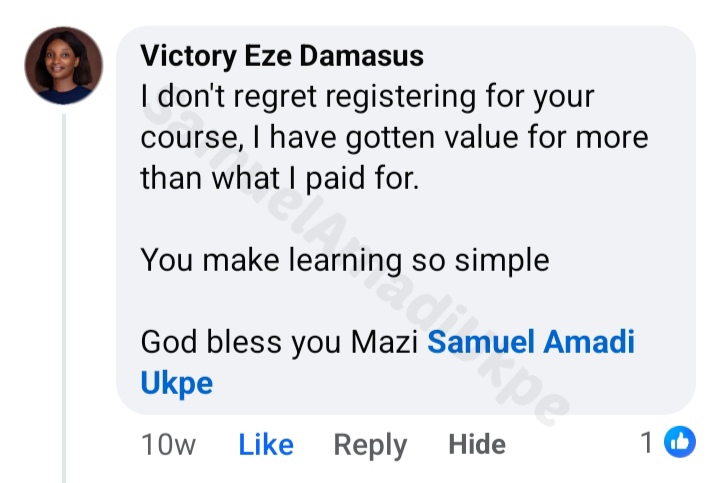Hide the comment from Victory Eze Damasus
The width and height of the screenshot is (720, 483).
coord(477,444)
